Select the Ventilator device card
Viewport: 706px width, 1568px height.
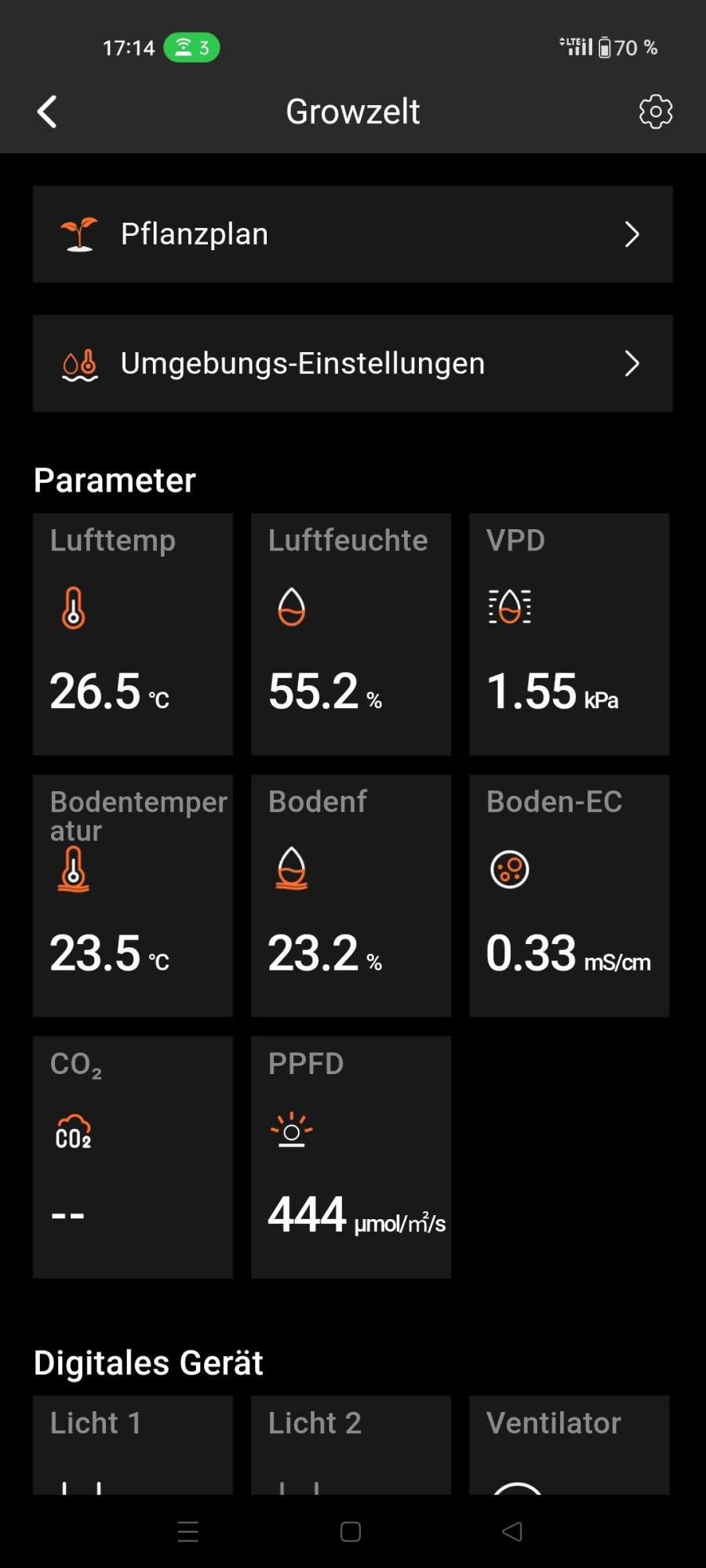569,1444
